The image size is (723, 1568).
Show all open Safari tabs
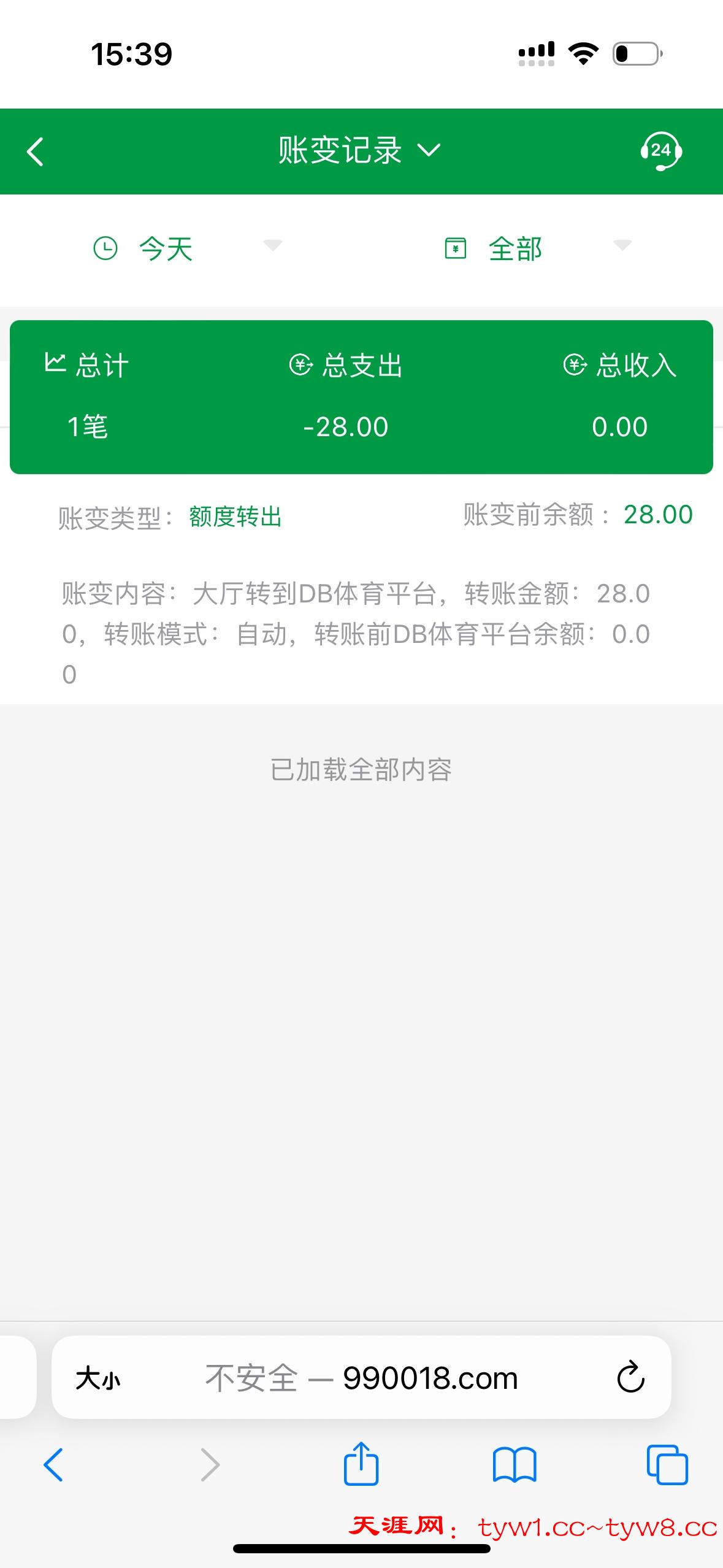point(667,1465)
